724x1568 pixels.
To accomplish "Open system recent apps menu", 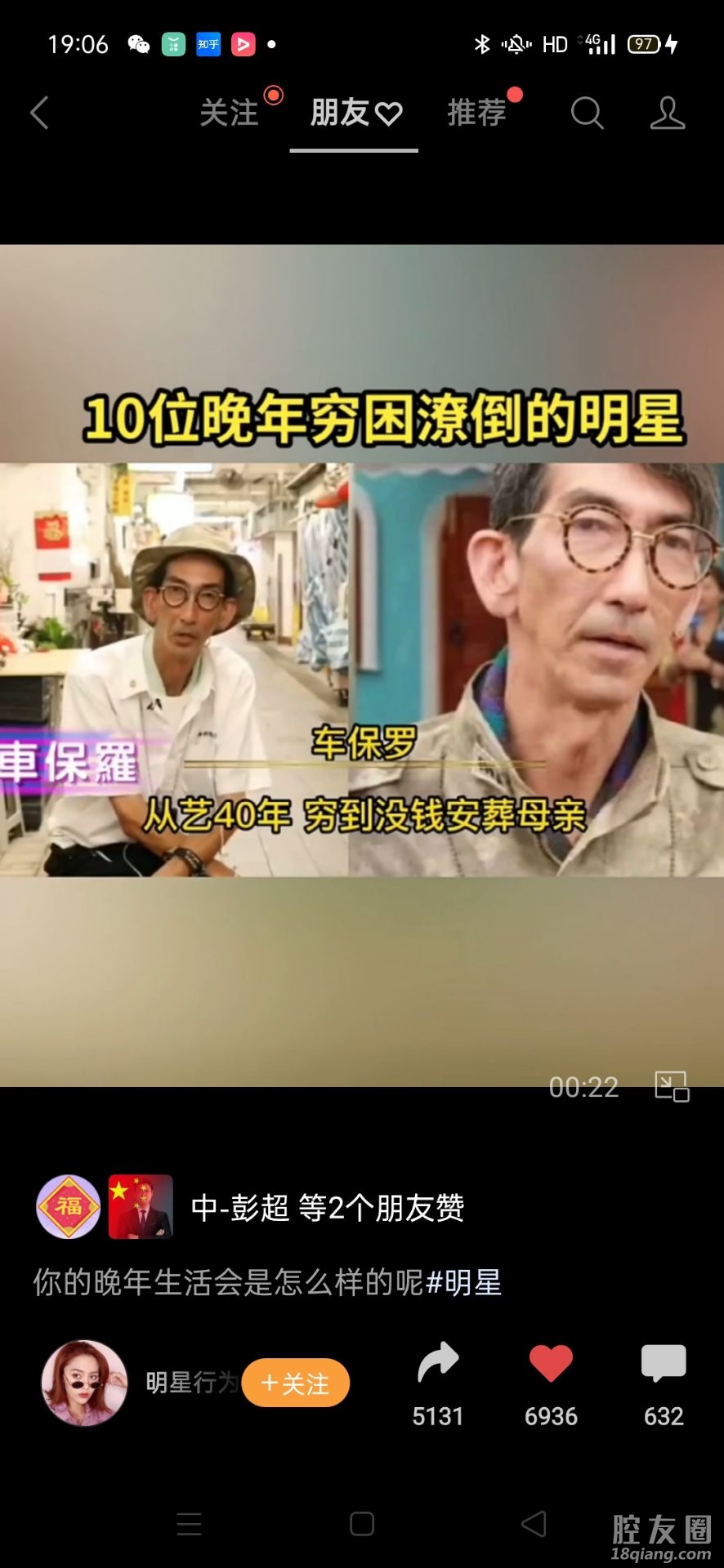I will pyautogui.click(x=189, y=1524).
